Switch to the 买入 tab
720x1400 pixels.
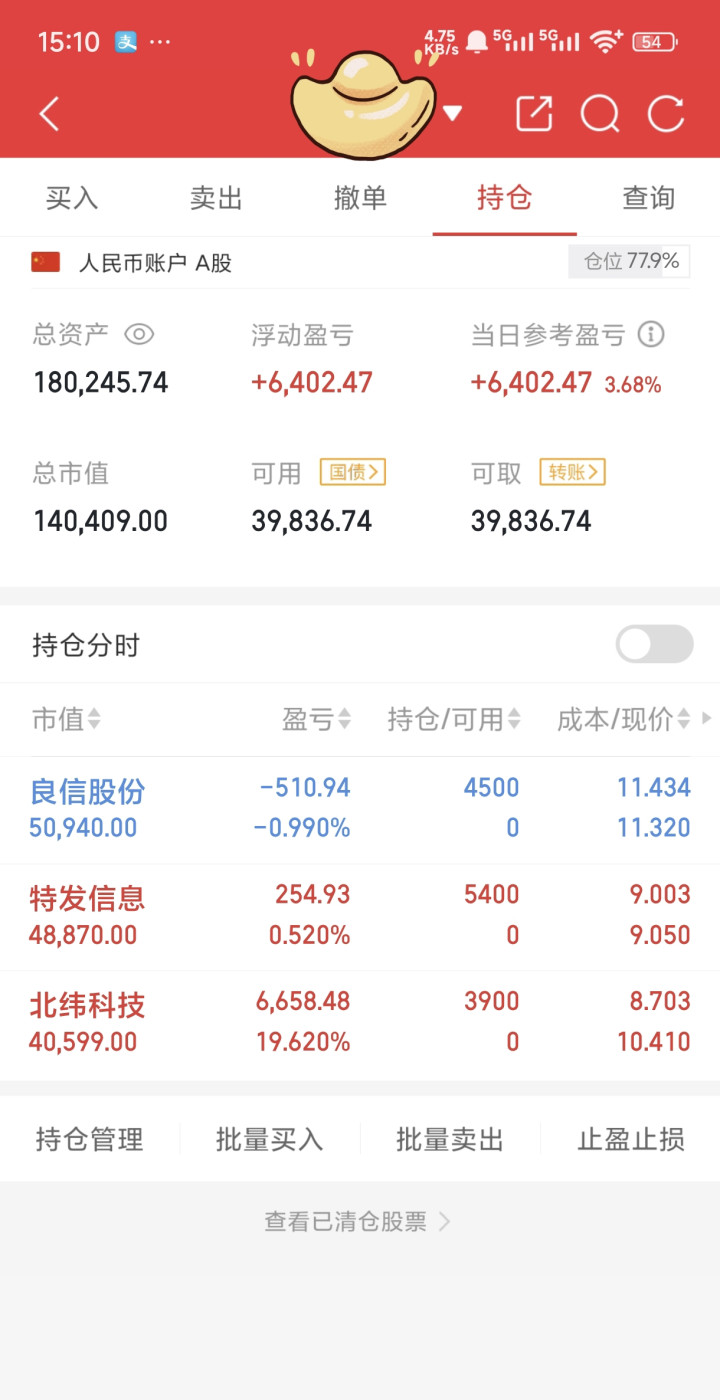point(72,198)
